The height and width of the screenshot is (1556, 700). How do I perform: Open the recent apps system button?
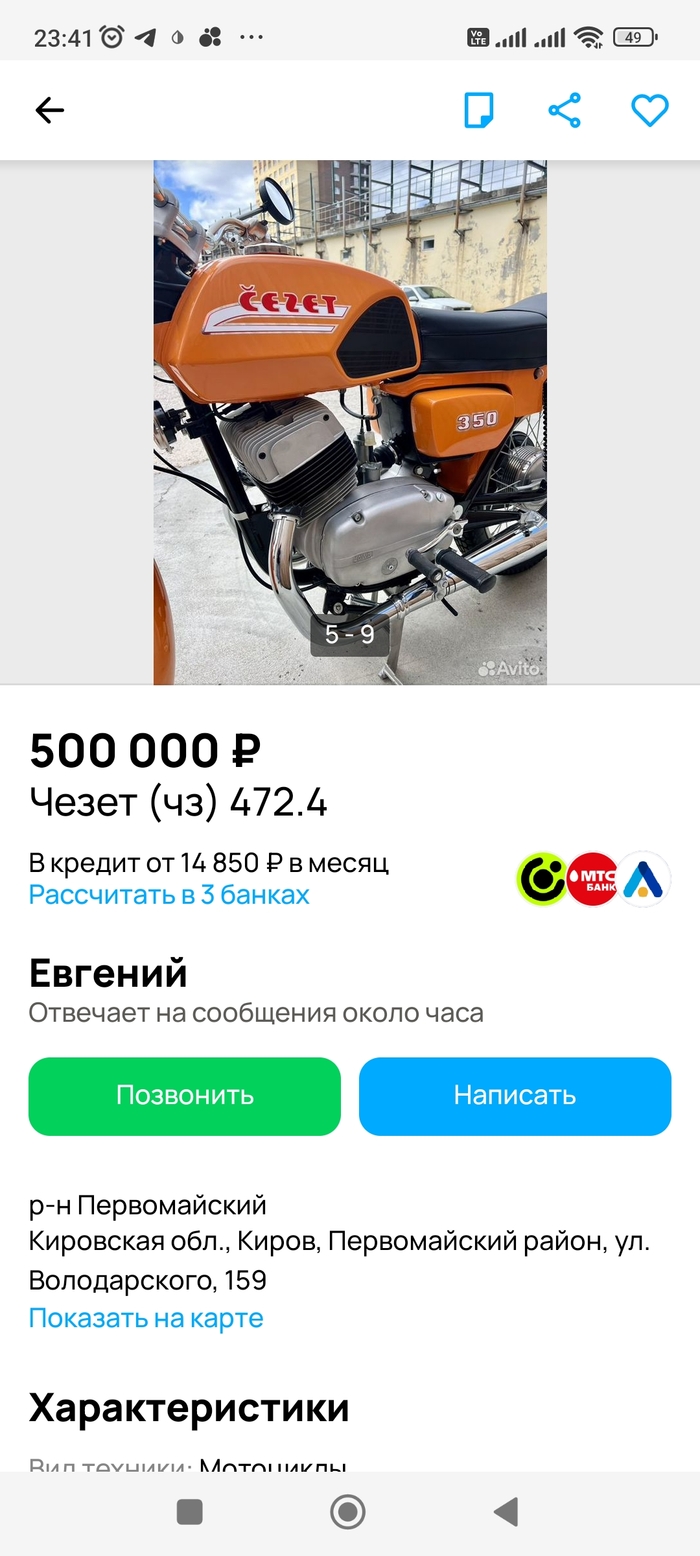click(190, 1512)
